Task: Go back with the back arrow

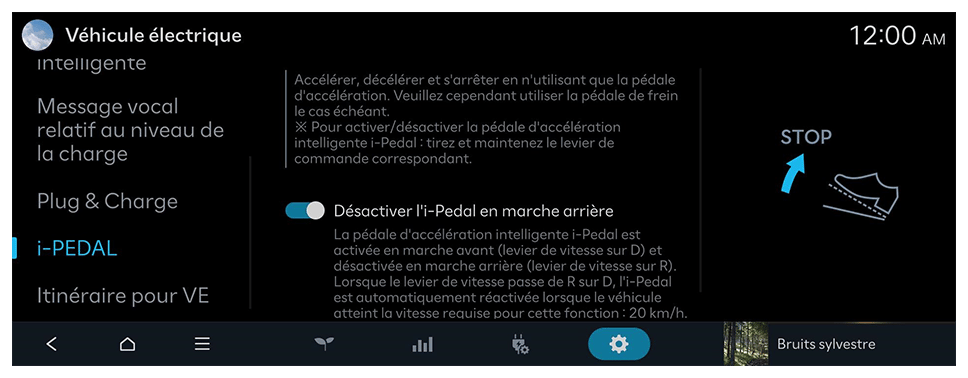Action: pyautogui.click(x=52, y=344)
